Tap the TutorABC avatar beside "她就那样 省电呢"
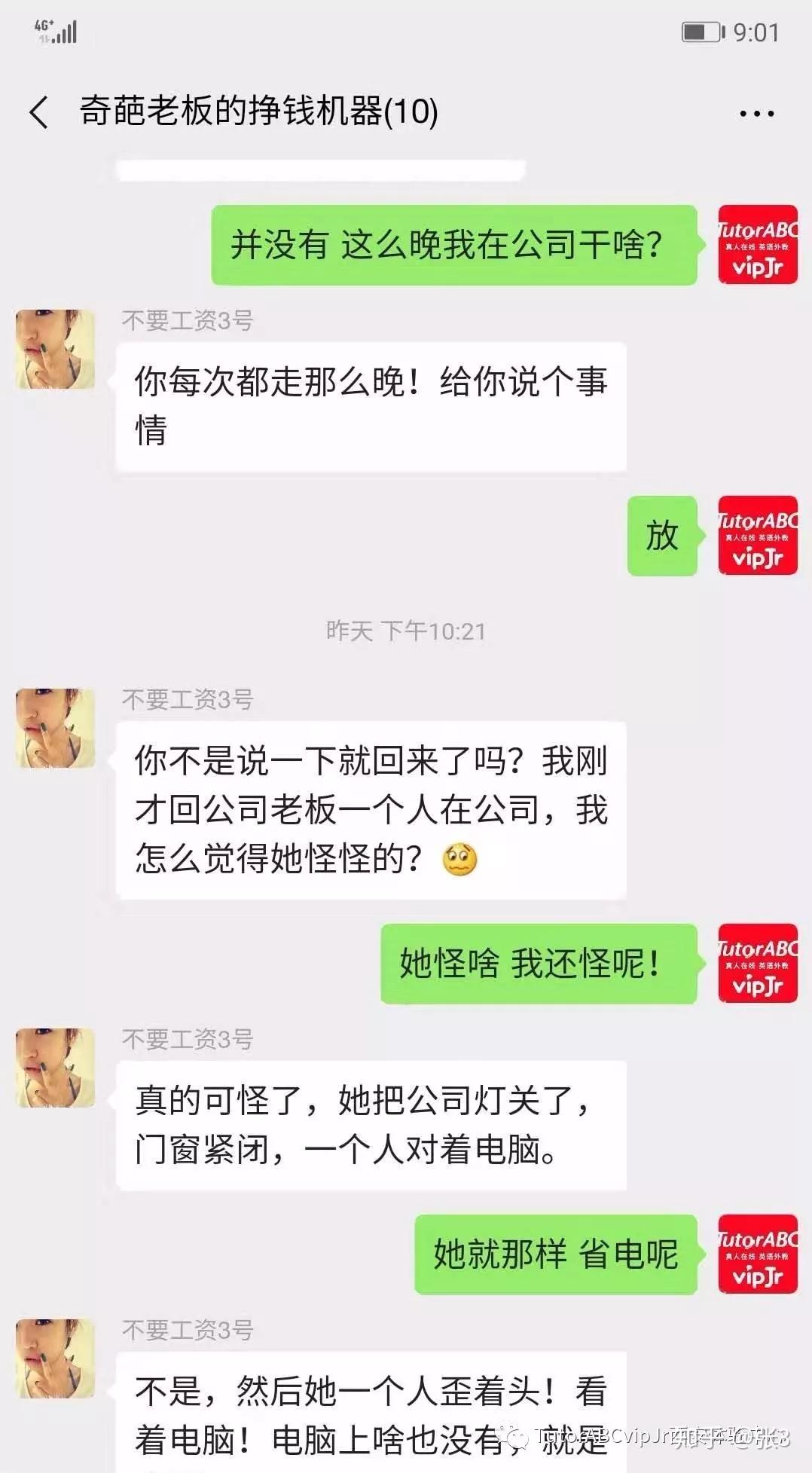Viewport: 812px width, 1473px height. (x=757, y=1254)
